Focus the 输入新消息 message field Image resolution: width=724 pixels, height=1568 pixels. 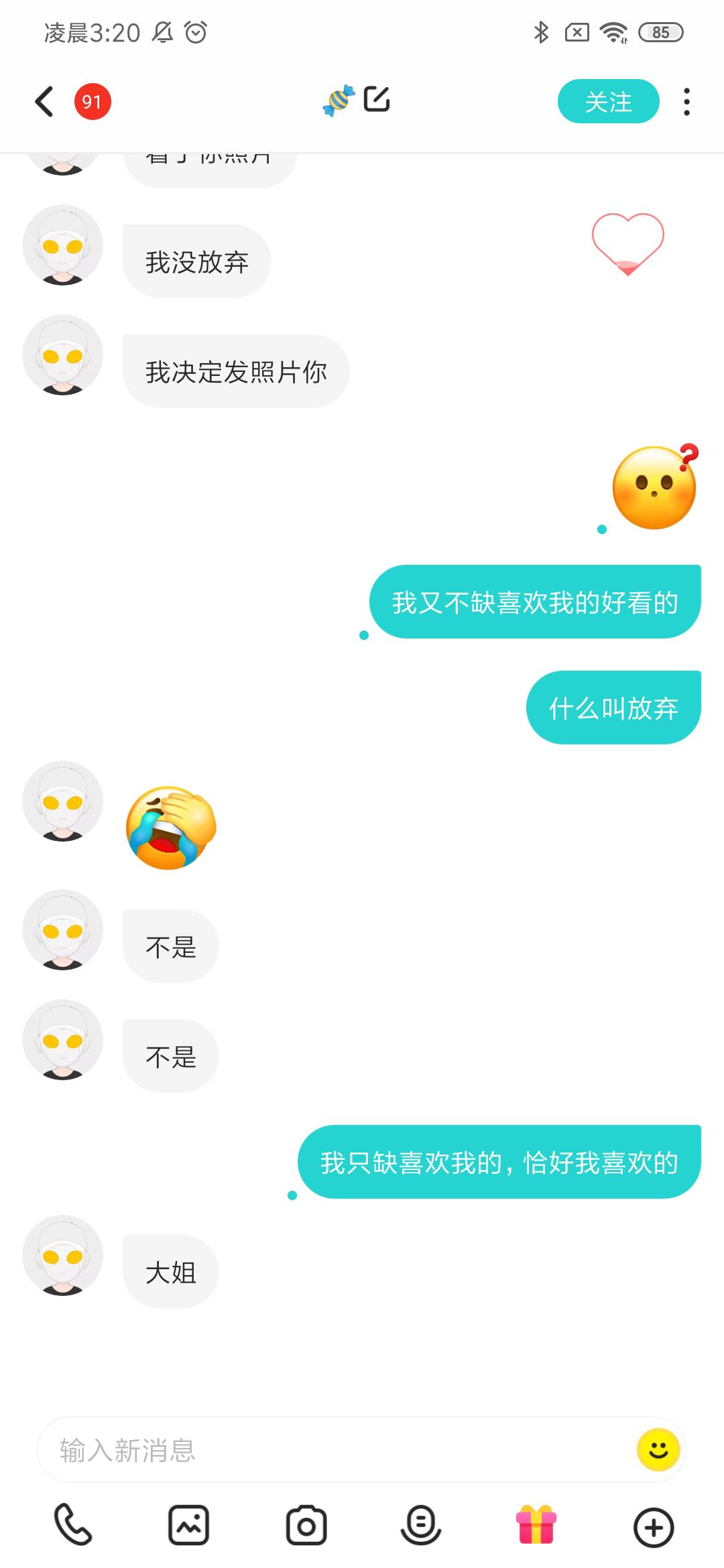(x=335, y=1450)
